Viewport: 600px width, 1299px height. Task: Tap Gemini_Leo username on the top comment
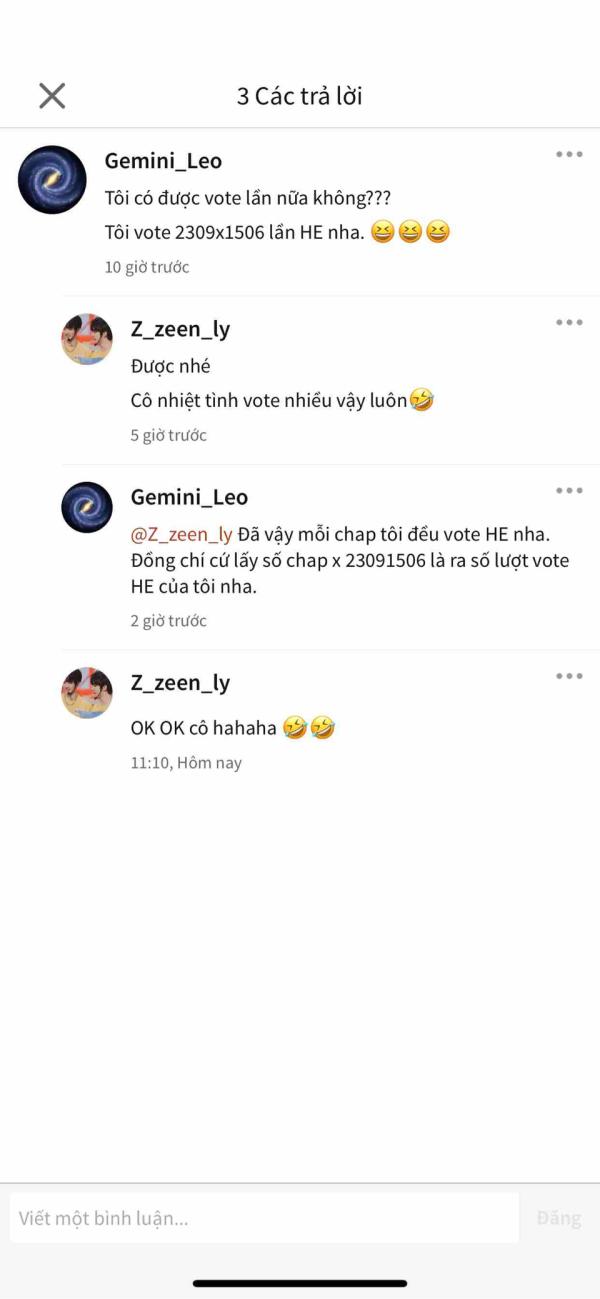point(163,161)
